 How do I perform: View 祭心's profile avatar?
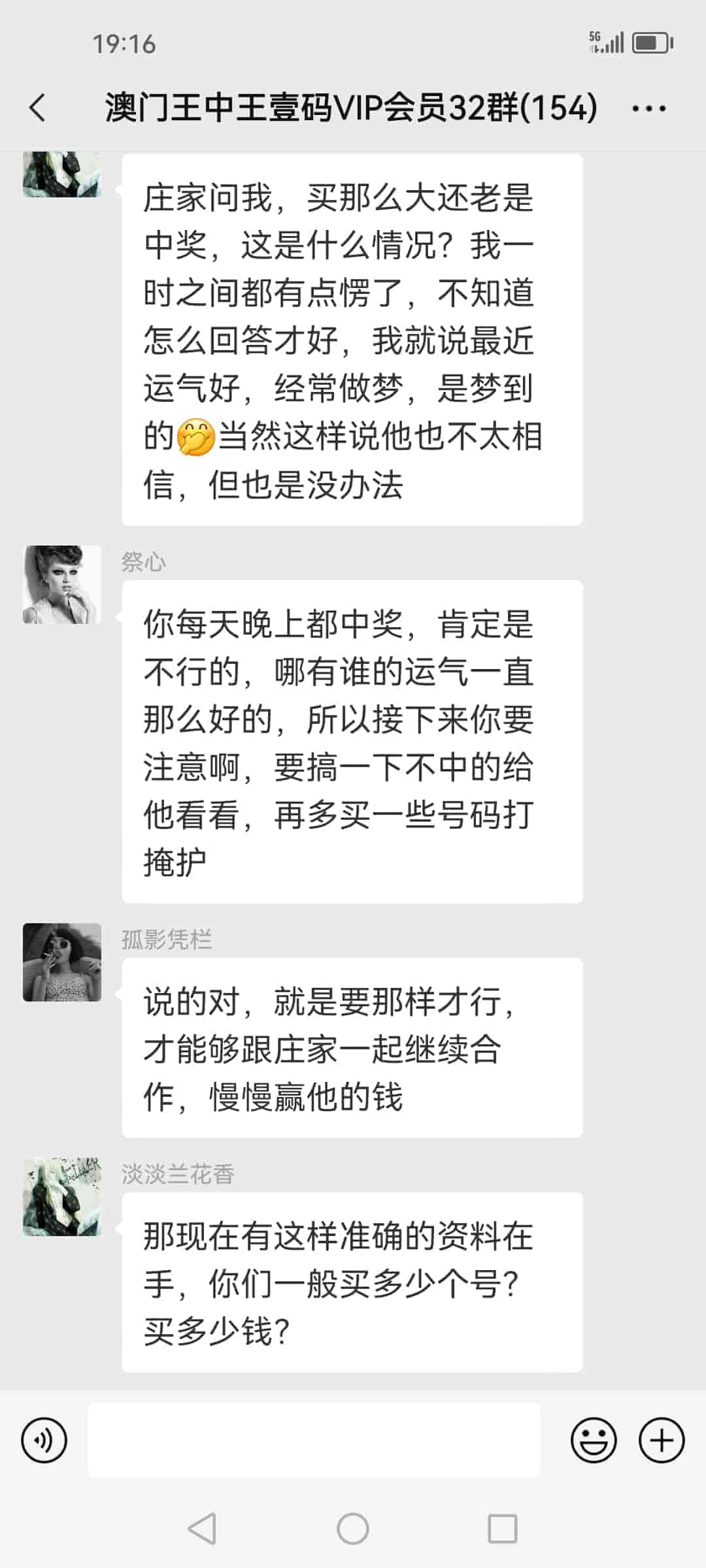pos(62,585)
